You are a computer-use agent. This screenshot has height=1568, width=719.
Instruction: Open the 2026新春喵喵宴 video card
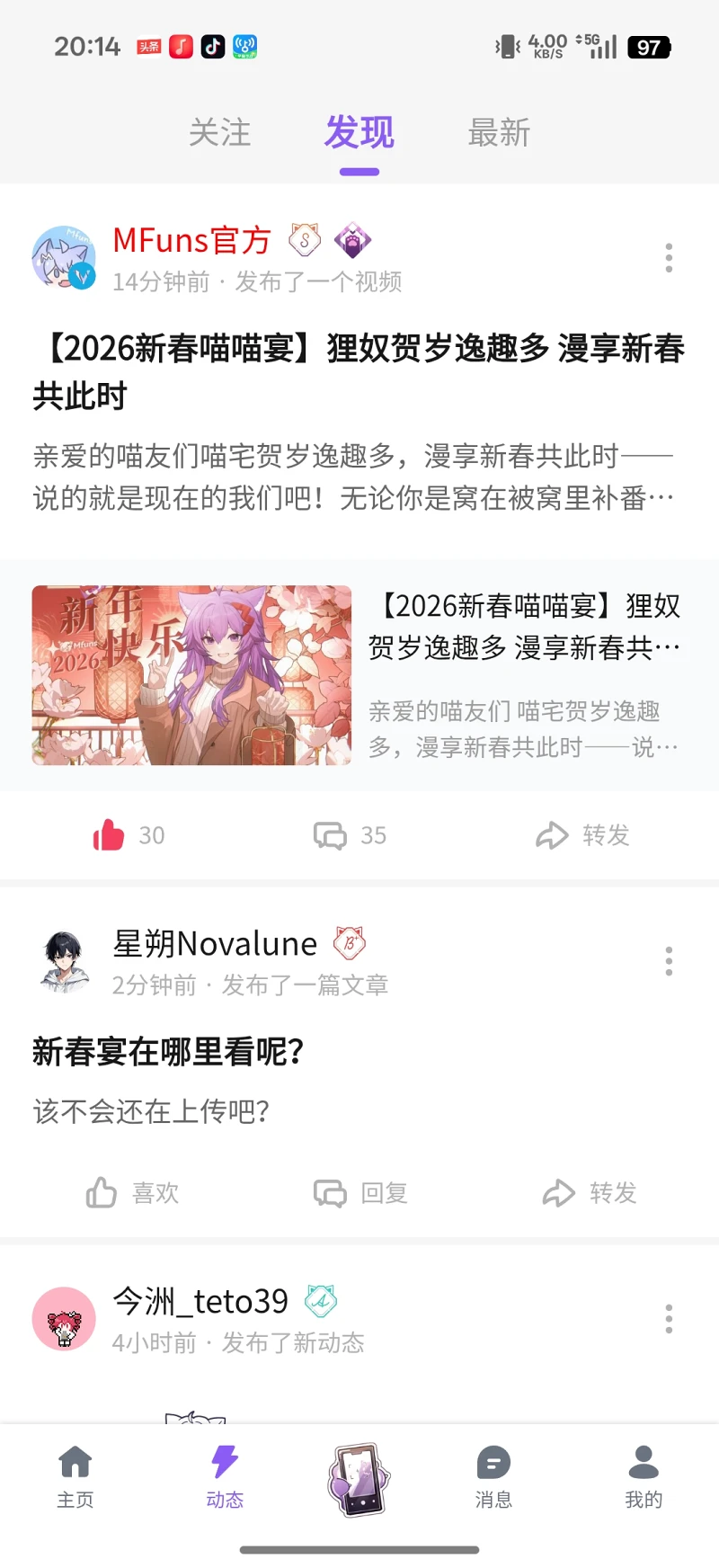[x=358, y=675]
